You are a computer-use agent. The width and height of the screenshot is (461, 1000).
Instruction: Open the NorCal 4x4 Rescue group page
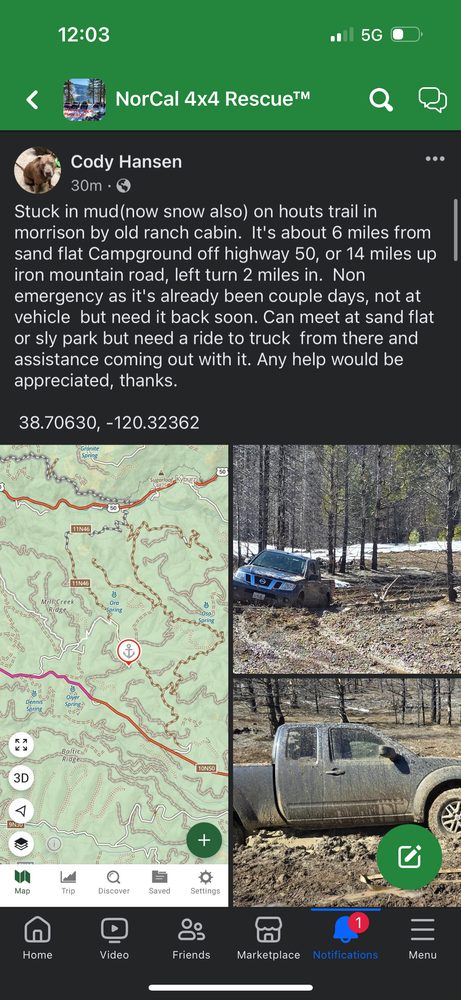point(213,99)
